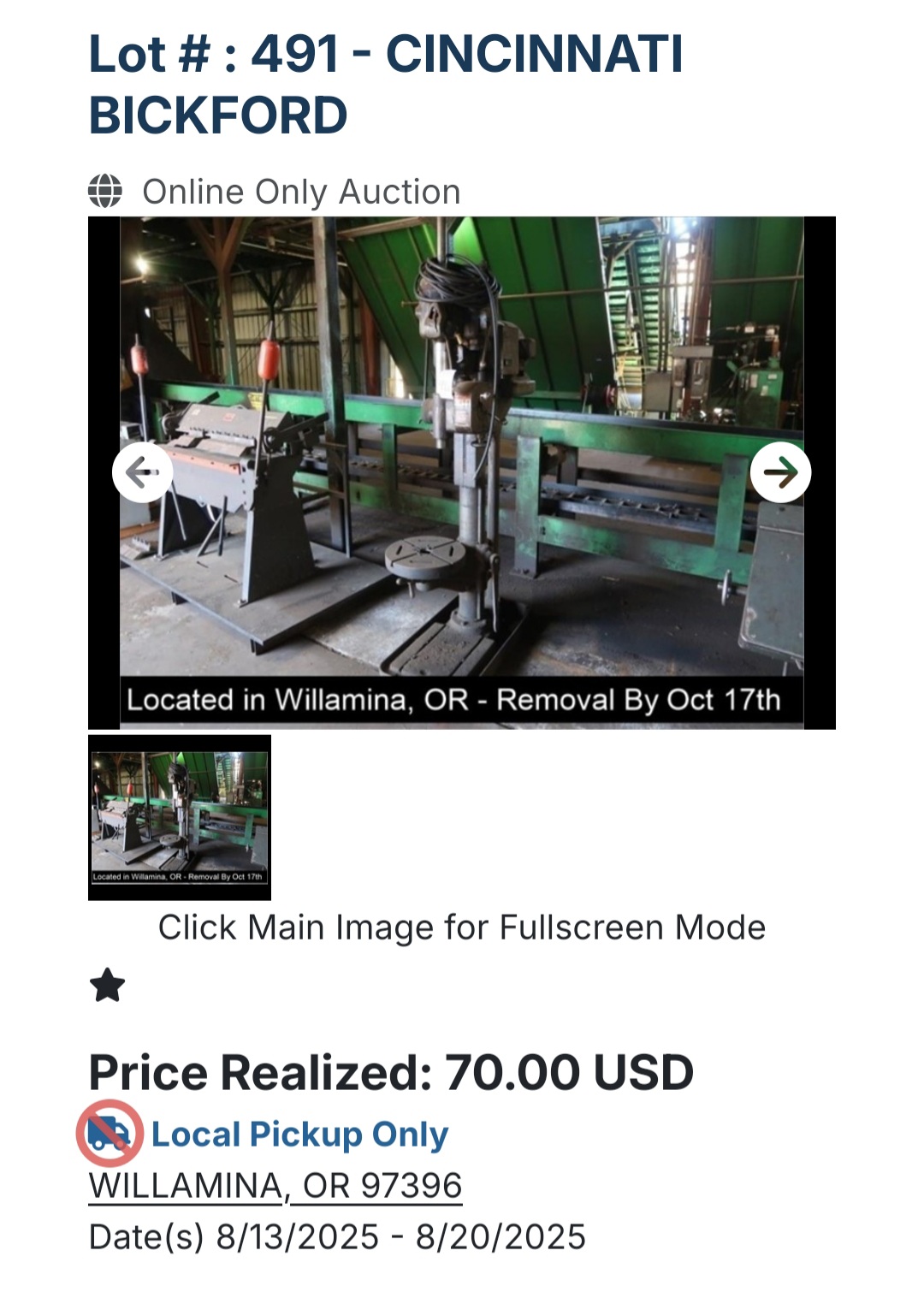Show the previous lot image
This screenshot has width=924, height=1292.
(x=142, y=471)
